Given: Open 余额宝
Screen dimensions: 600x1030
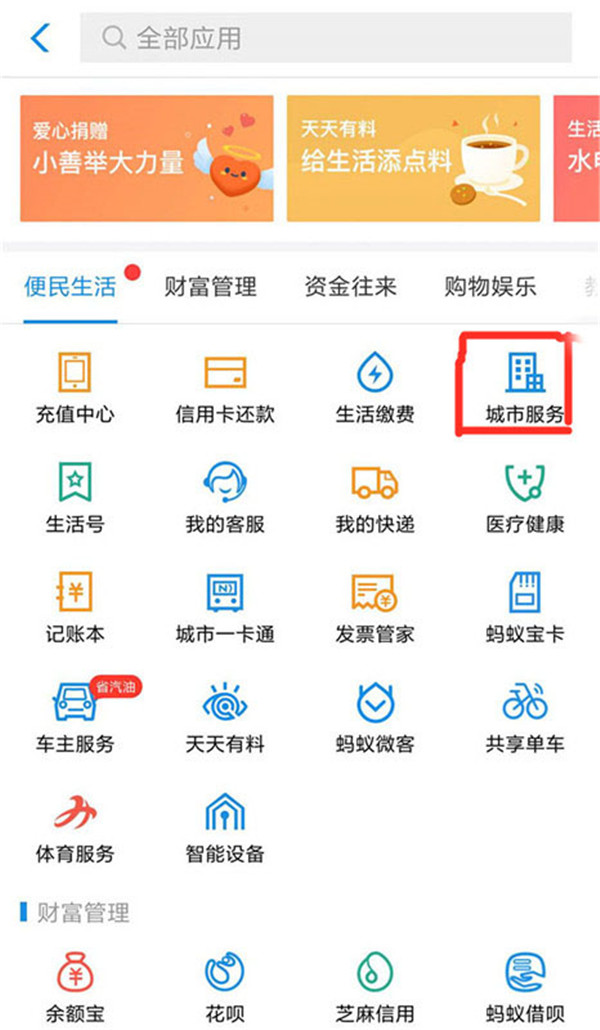Looking at the screenshot, I should [x=75, y=985].
